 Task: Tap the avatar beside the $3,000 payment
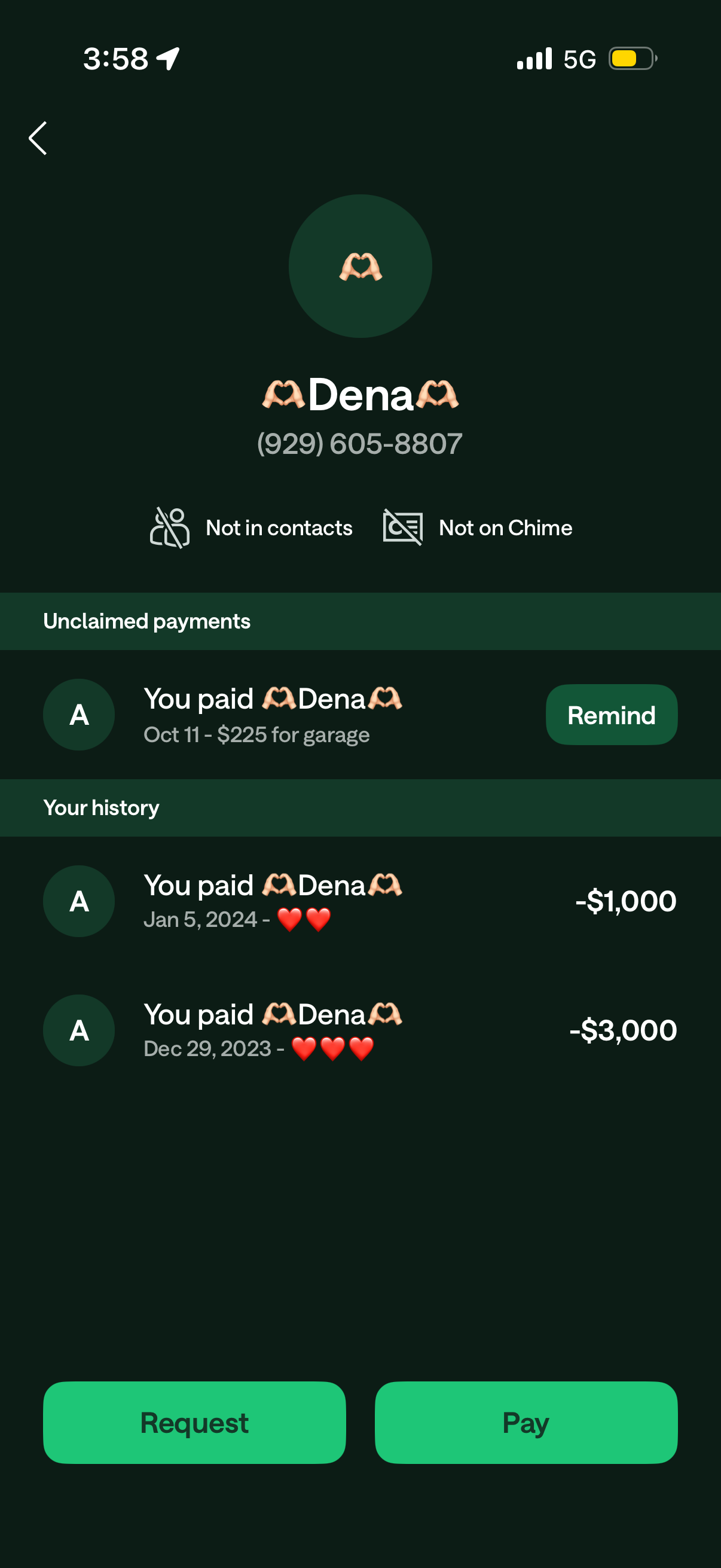click(78, 1030)
